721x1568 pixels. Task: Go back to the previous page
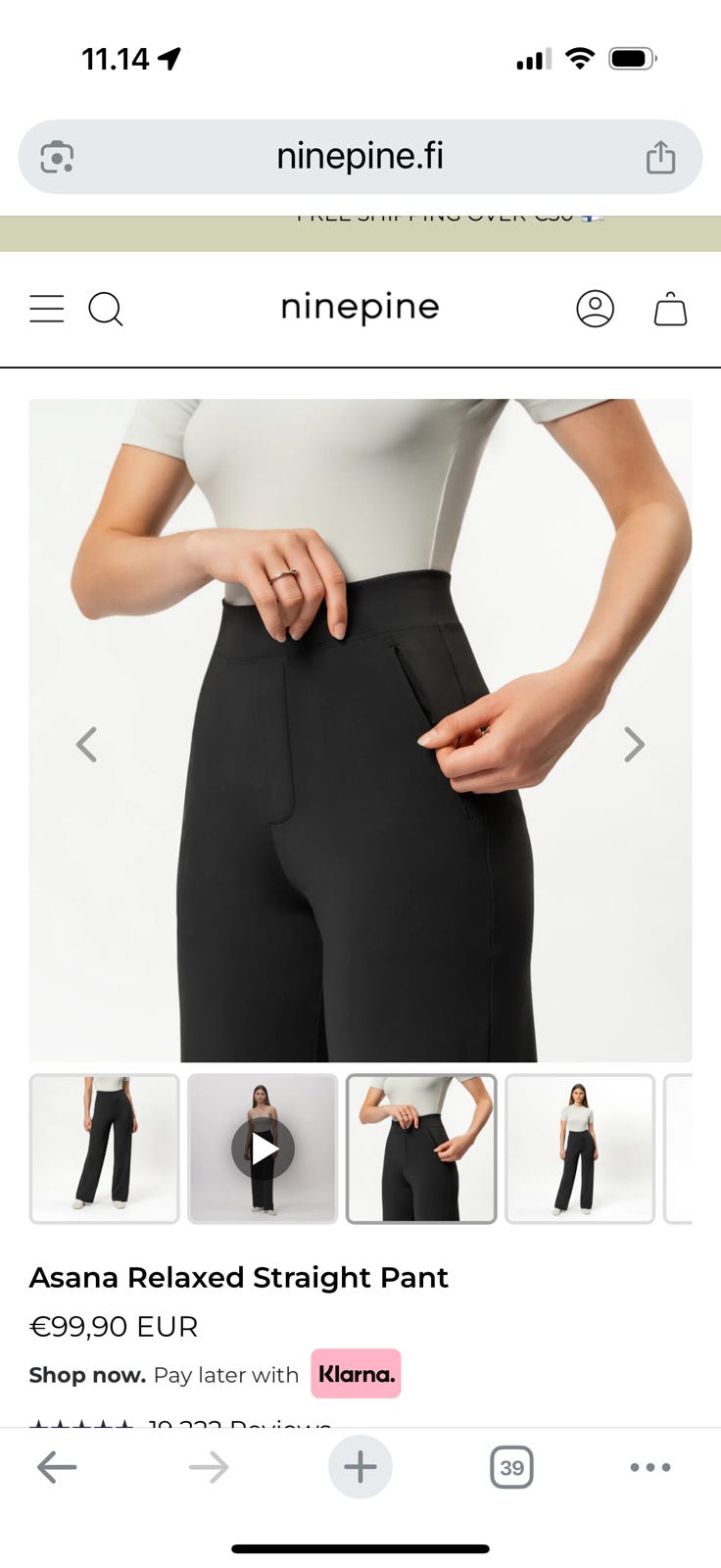(x=57, y=1467)
